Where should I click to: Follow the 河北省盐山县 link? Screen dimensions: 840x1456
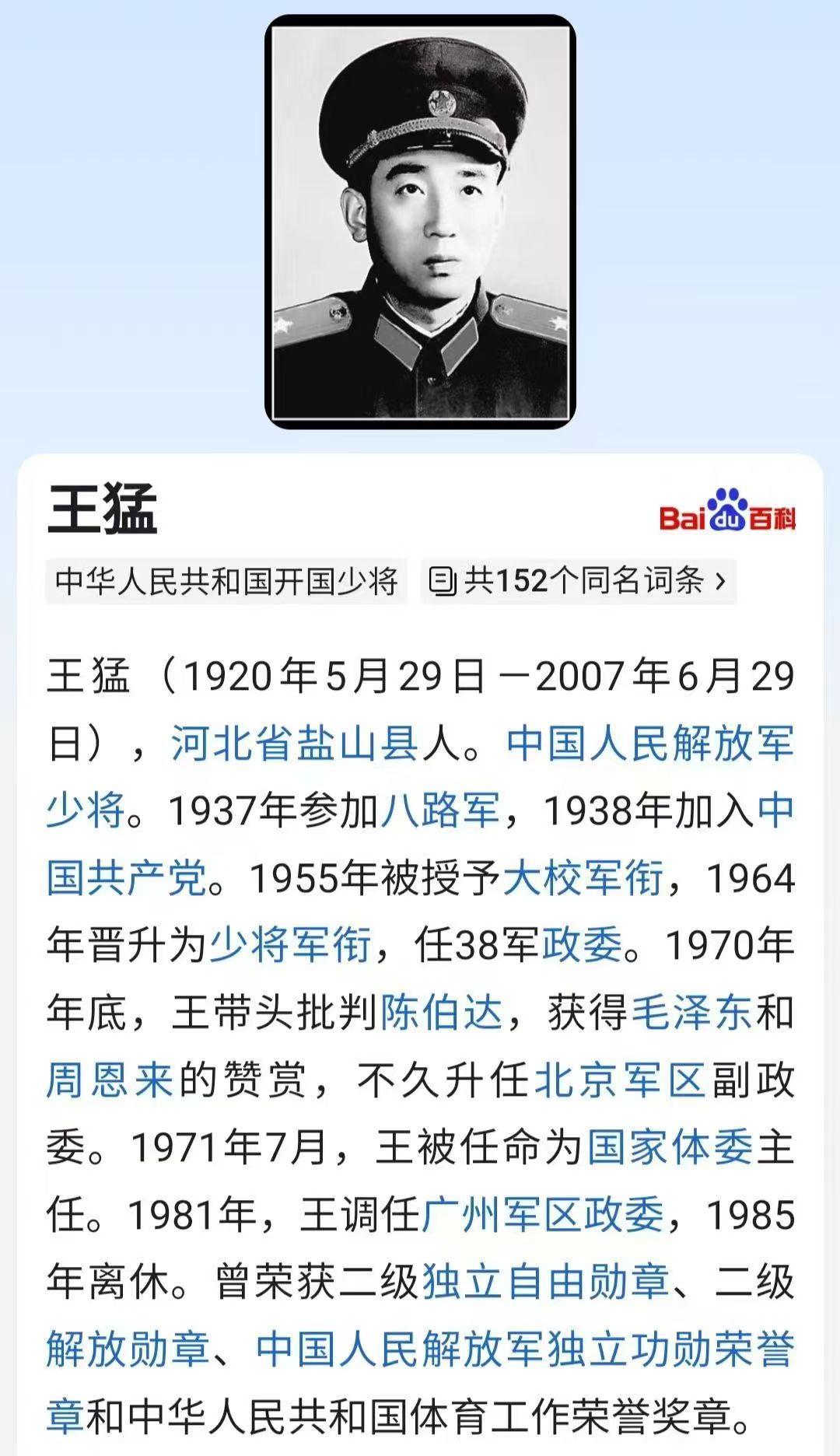point(295,743)
